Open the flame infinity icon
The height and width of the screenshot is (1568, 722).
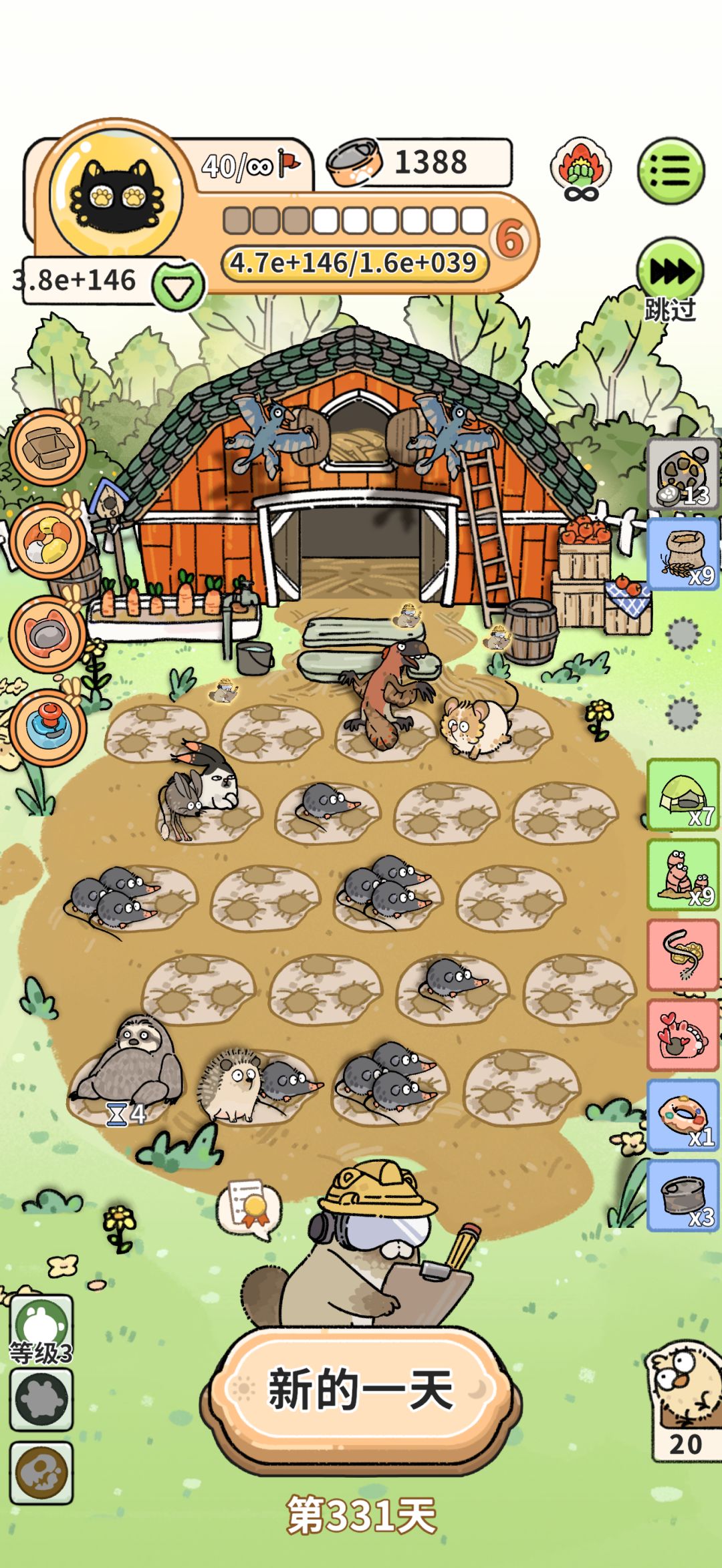click(581, 171)
